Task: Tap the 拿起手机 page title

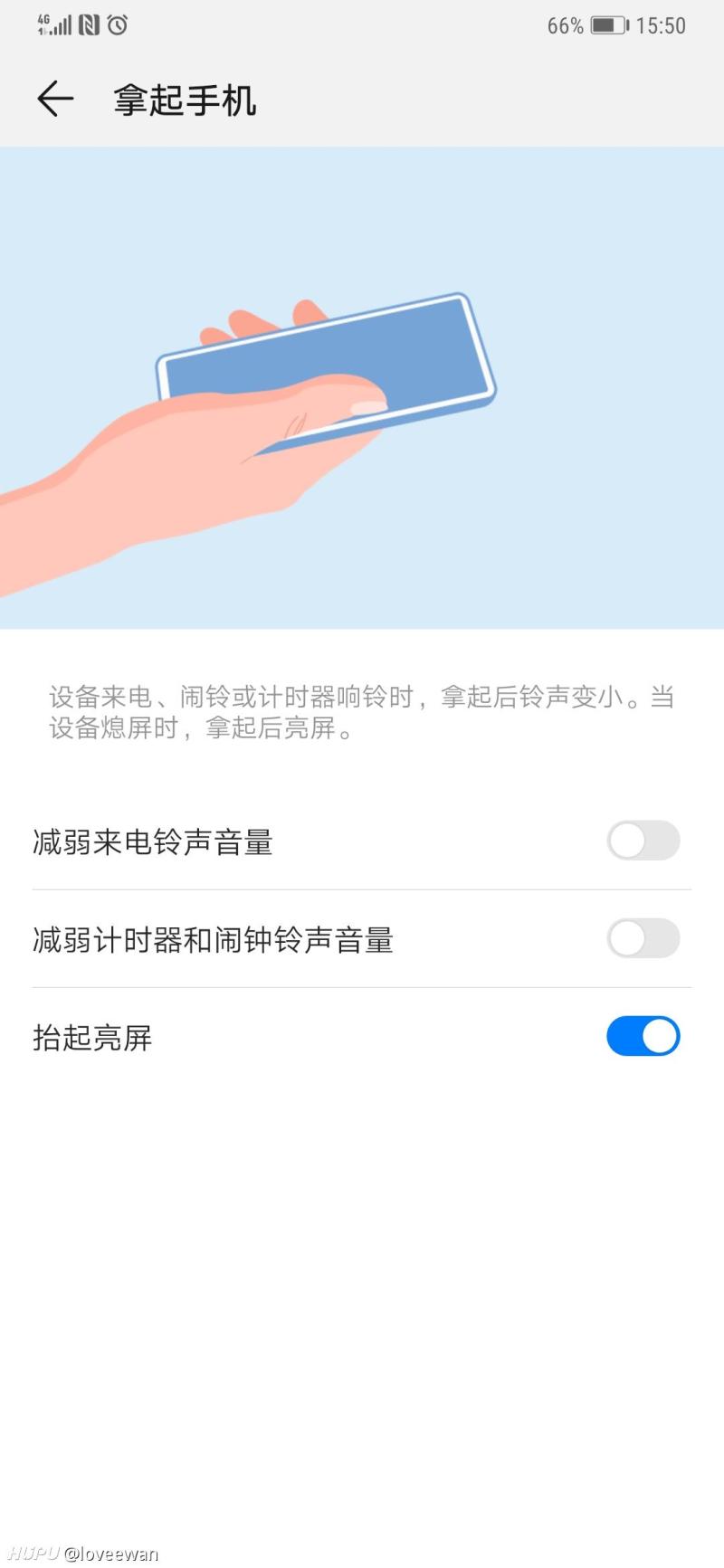Action: pyautogui.click(x=185, y=100)
